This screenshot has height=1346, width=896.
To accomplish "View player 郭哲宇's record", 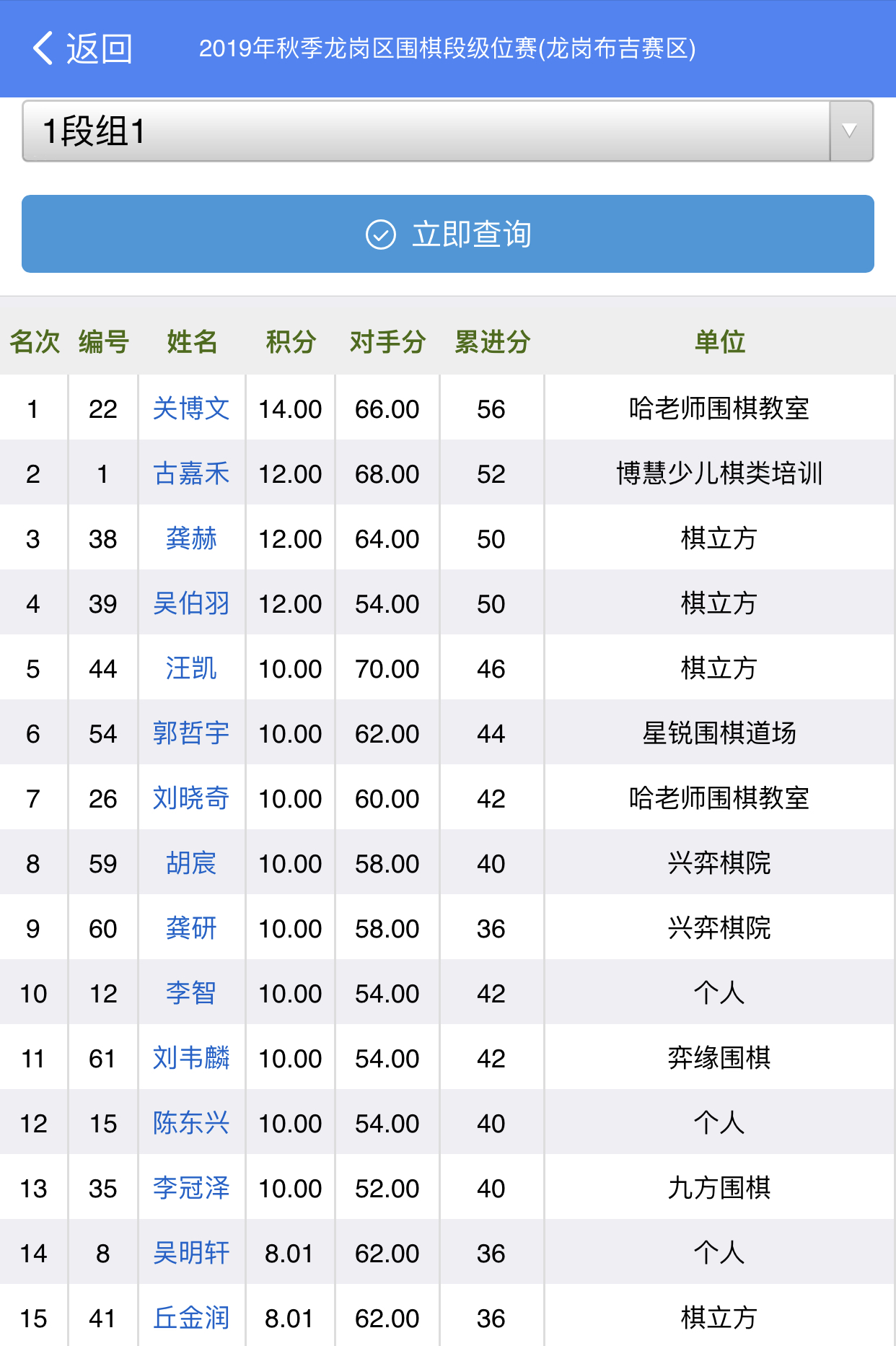I will pos(191,733).
